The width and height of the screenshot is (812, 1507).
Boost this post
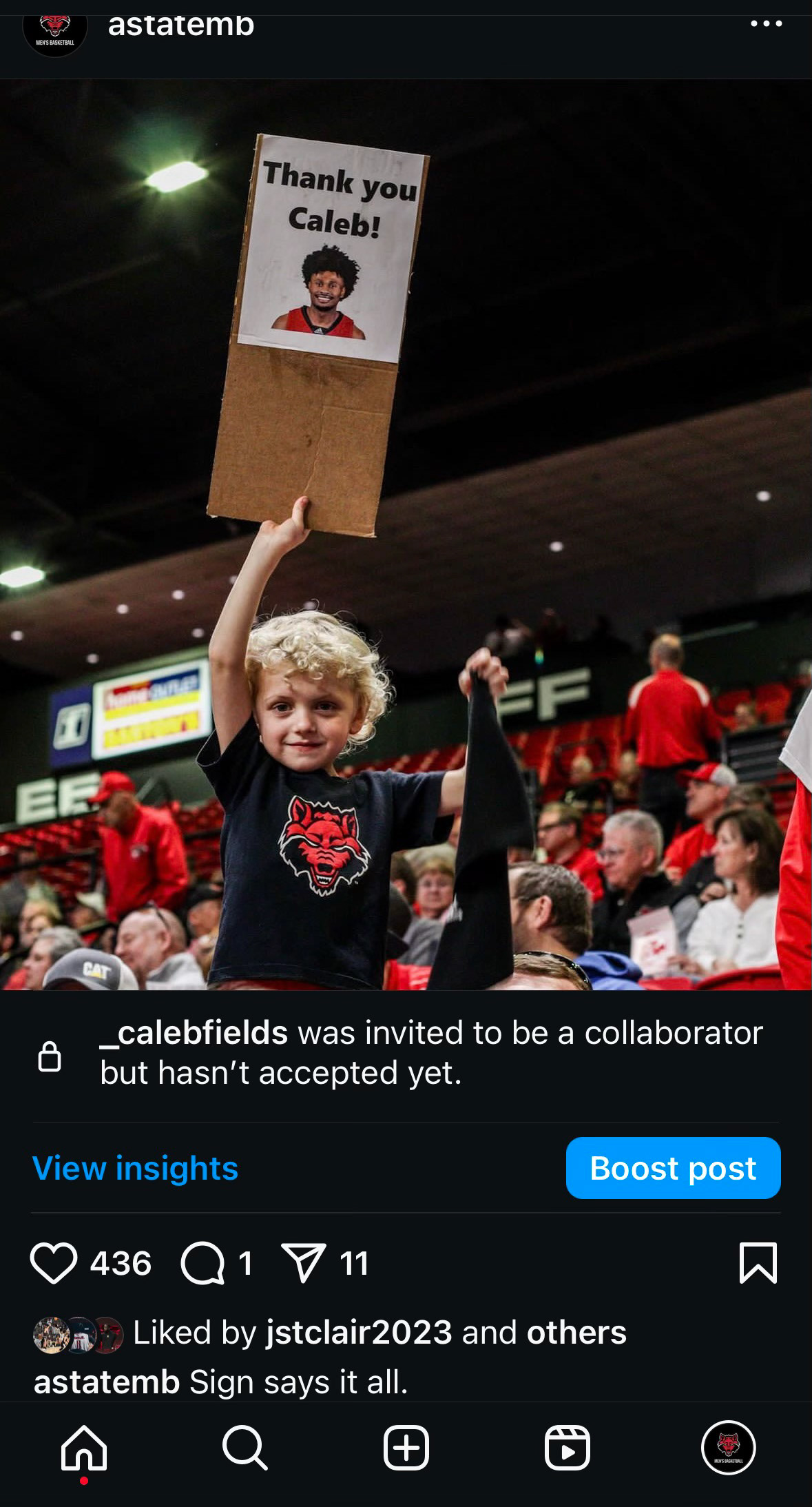pos(673,1168)
